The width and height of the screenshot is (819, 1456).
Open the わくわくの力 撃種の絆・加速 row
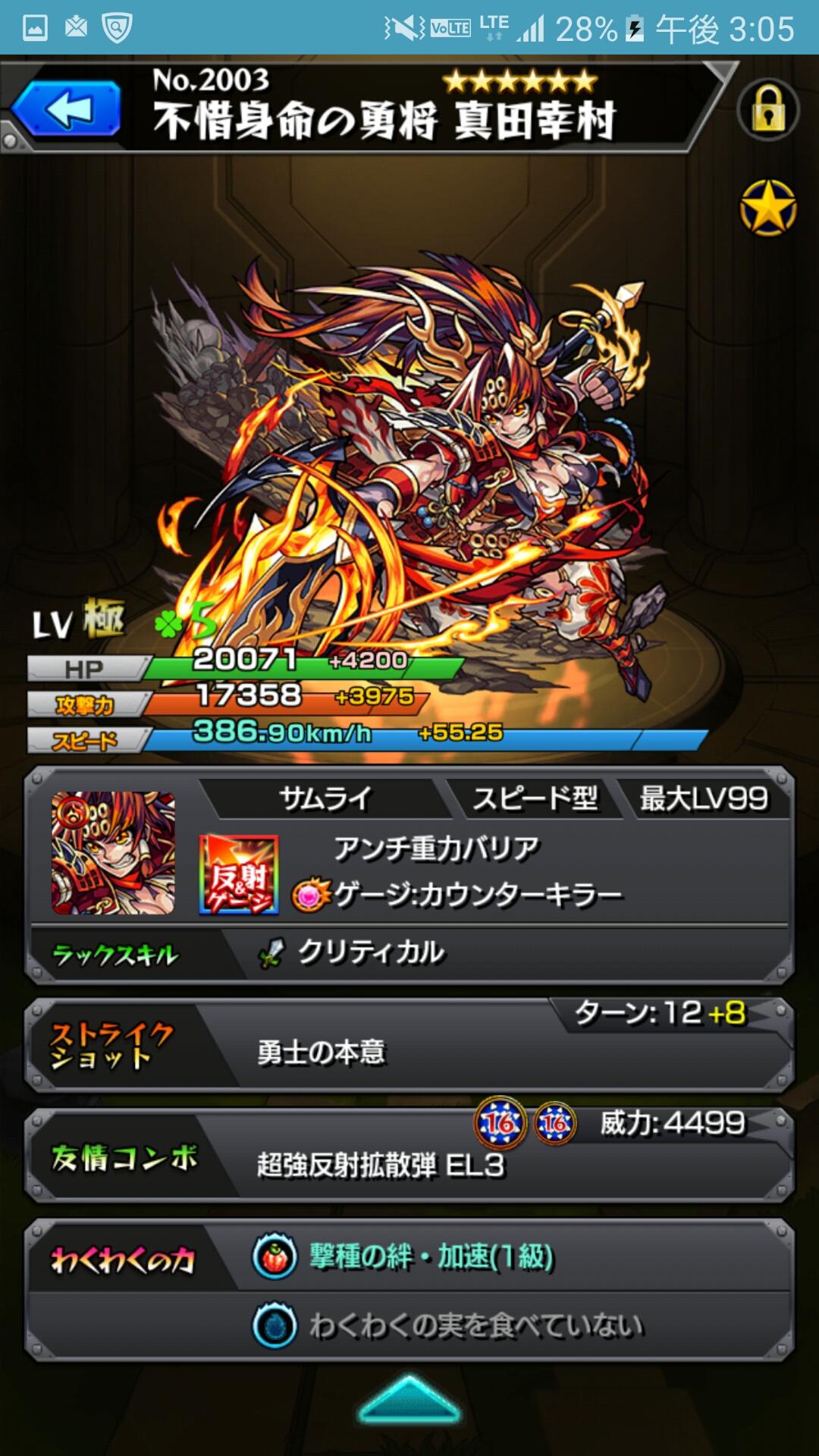[x=409, y=1257]
